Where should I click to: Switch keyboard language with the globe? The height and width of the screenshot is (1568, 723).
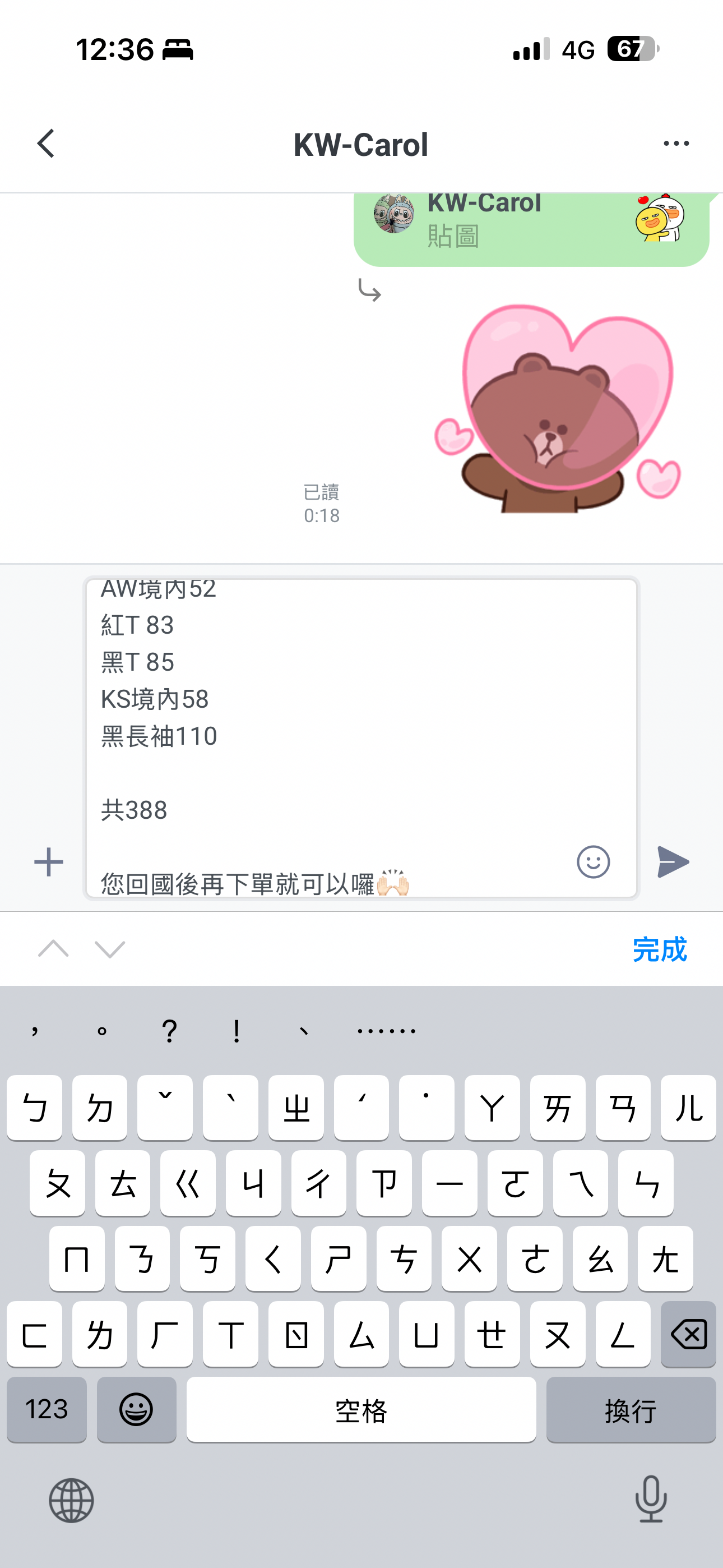pos(71,1501)
